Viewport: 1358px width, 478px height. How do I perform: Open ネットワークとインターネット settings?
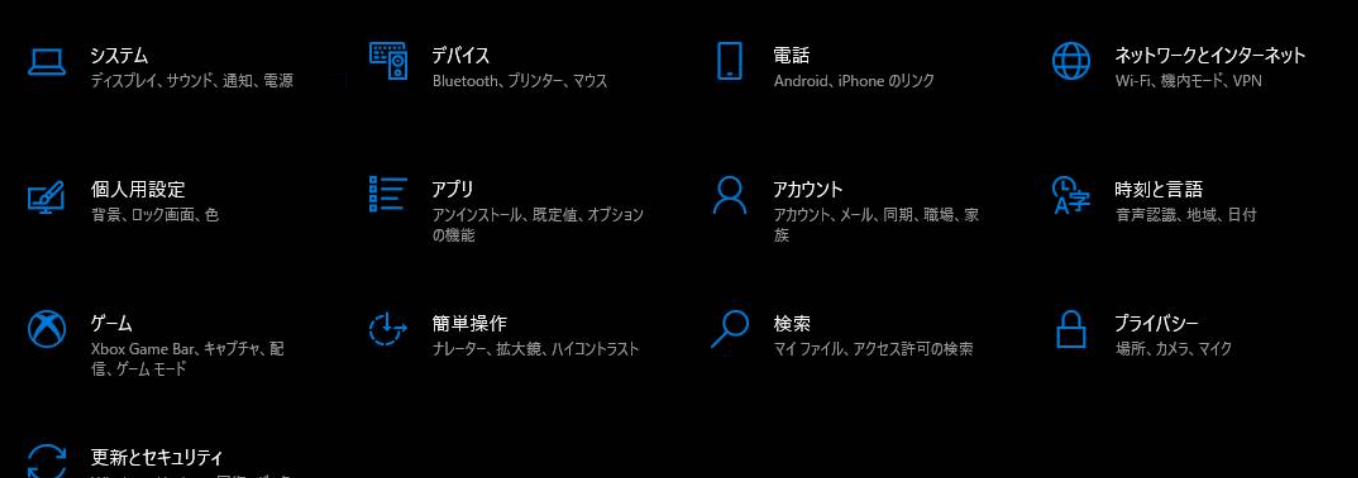coord(1209,57)
